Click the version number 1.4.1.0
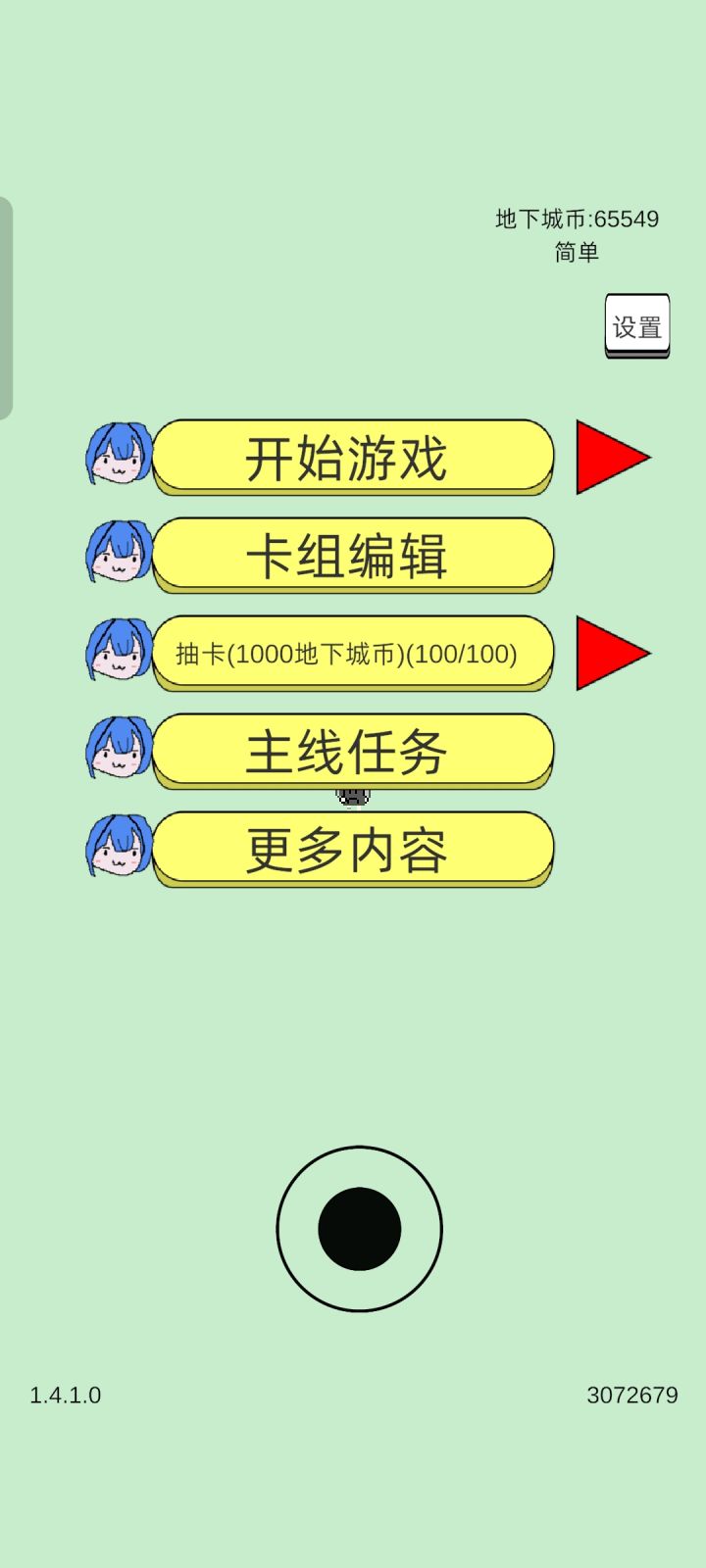The width and height of the screenshot is (706, 1568). tap(65, 1396)
